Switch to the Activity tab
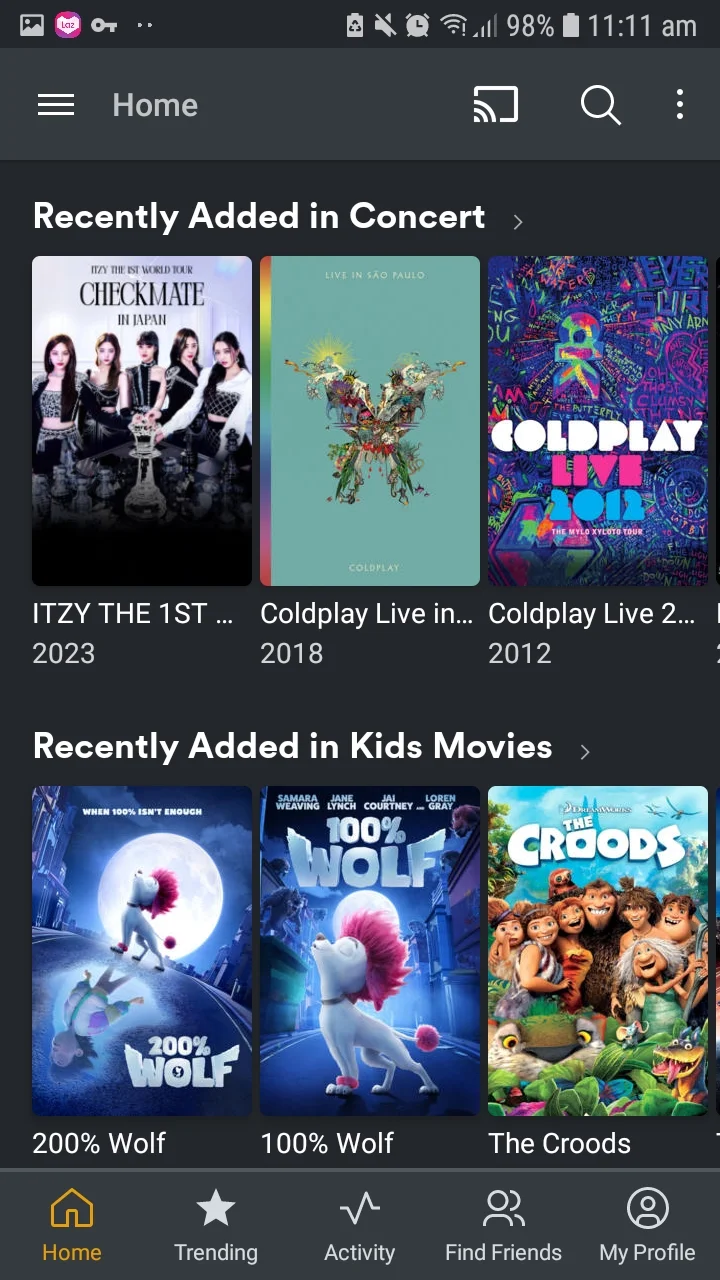Image resolution: width=720 pixels, height=1280 pixels. pyautogui.click(x=360, y=1226)
